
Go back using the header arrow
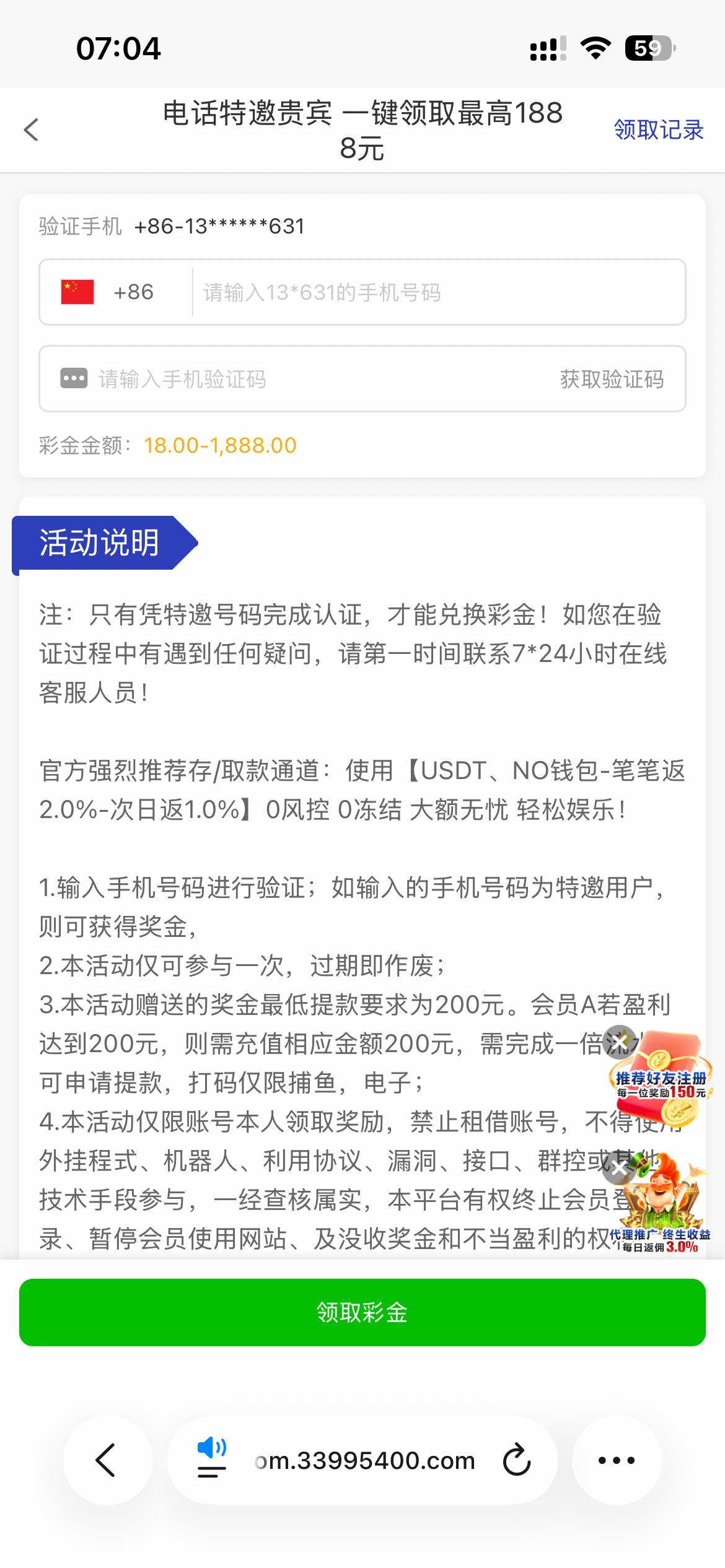click(31, 130)
